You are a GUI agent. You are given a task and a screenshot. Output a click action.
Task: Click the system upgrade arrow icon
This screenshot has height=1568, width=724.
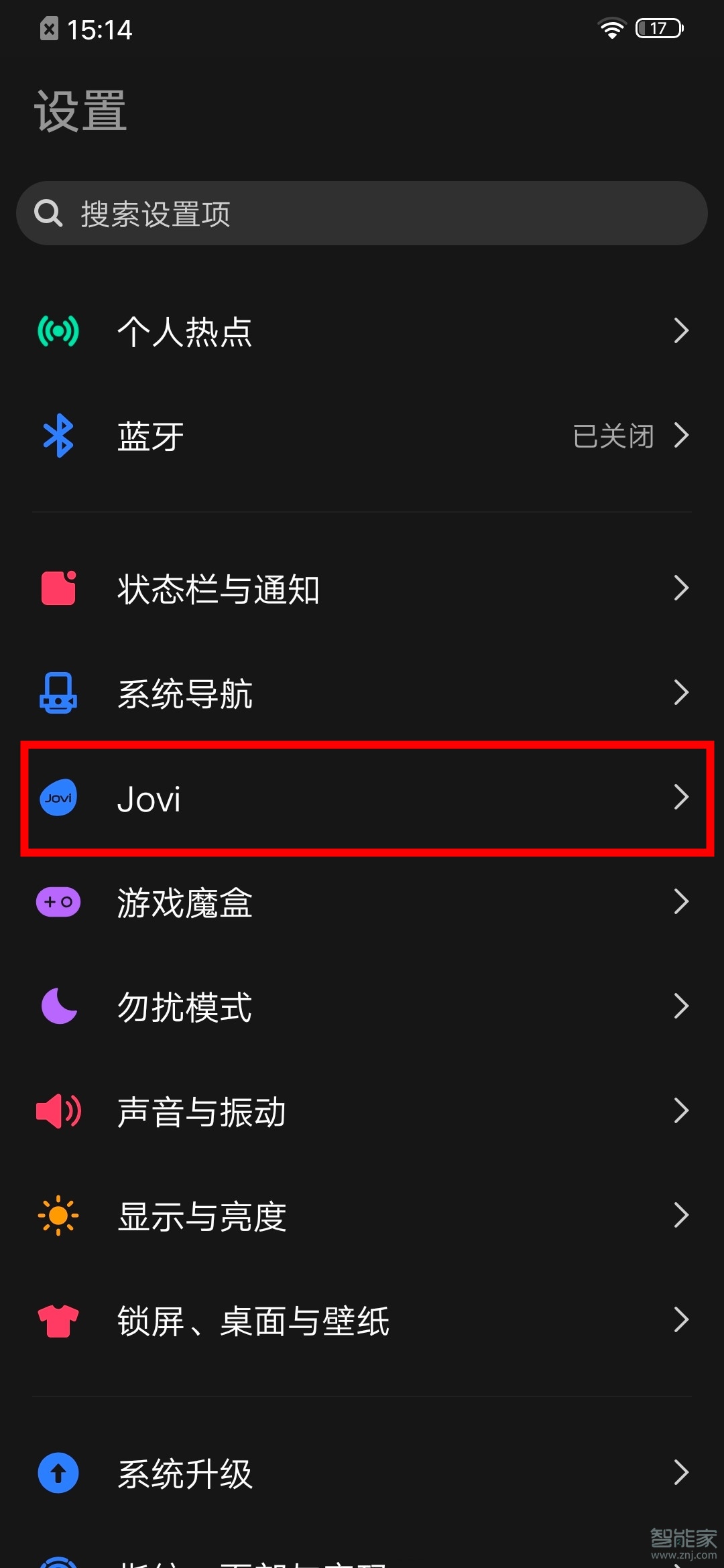[58, 1473]
